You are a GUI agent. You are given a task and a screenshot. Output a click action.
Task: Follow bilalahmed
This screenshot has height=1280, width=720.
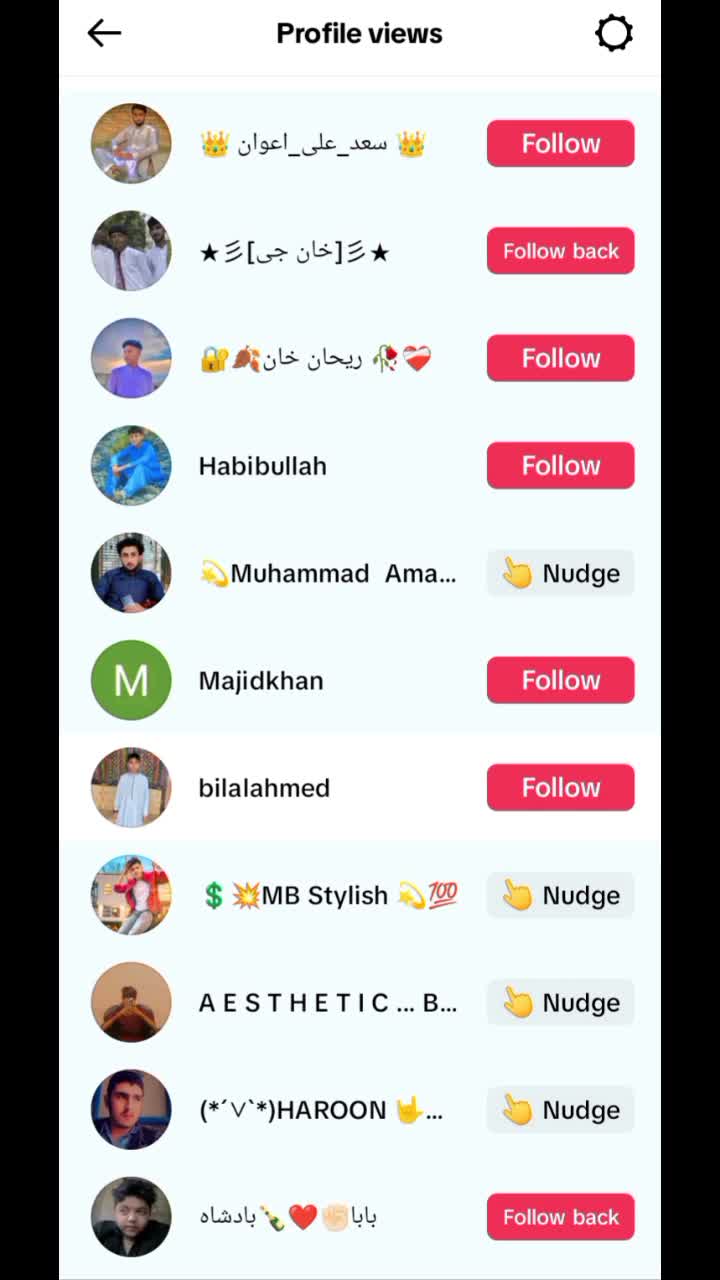click(560, 788)
